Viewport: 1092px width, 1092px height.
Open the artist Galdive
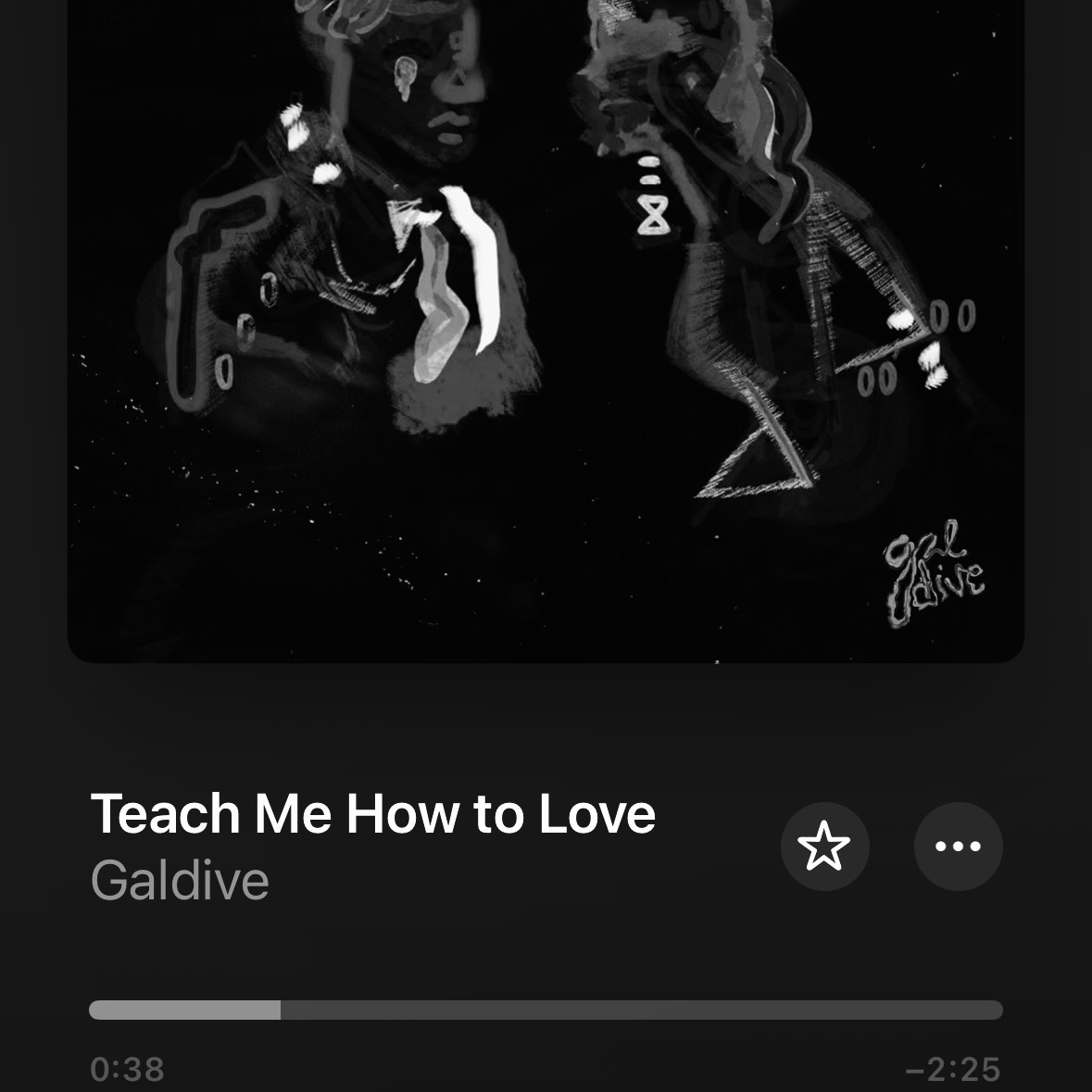(x=180, y=880)
